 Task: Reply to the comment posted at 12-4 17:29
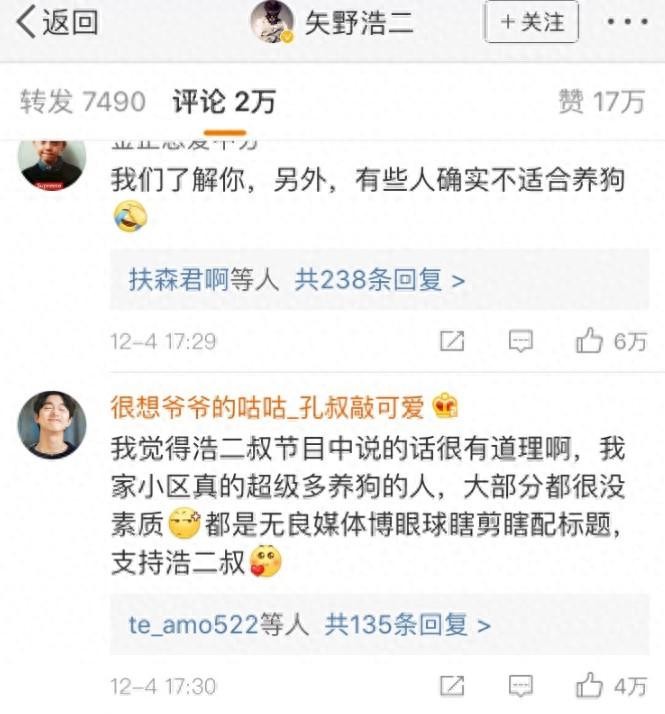520,341
